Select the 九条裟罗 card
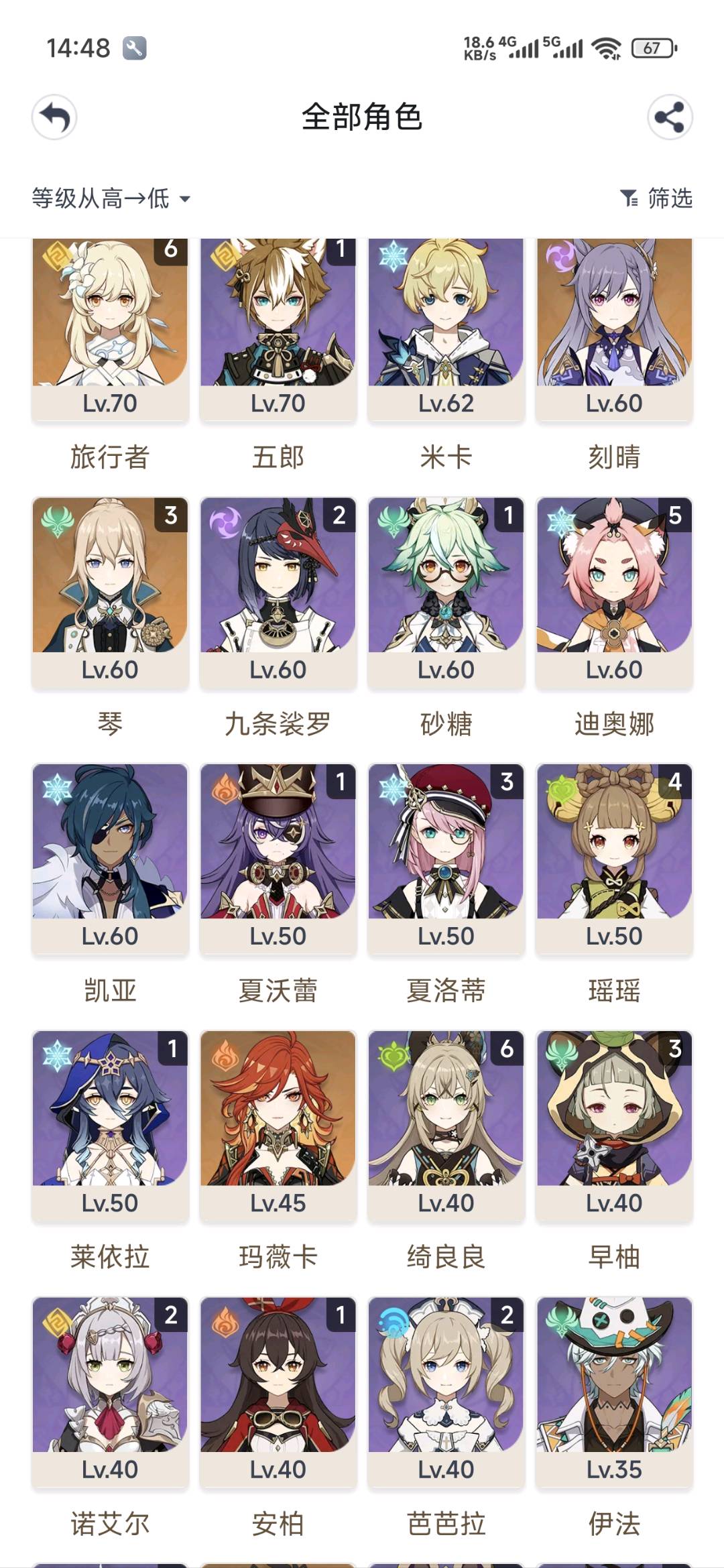The image size is (724, 1568). (278, 583)
